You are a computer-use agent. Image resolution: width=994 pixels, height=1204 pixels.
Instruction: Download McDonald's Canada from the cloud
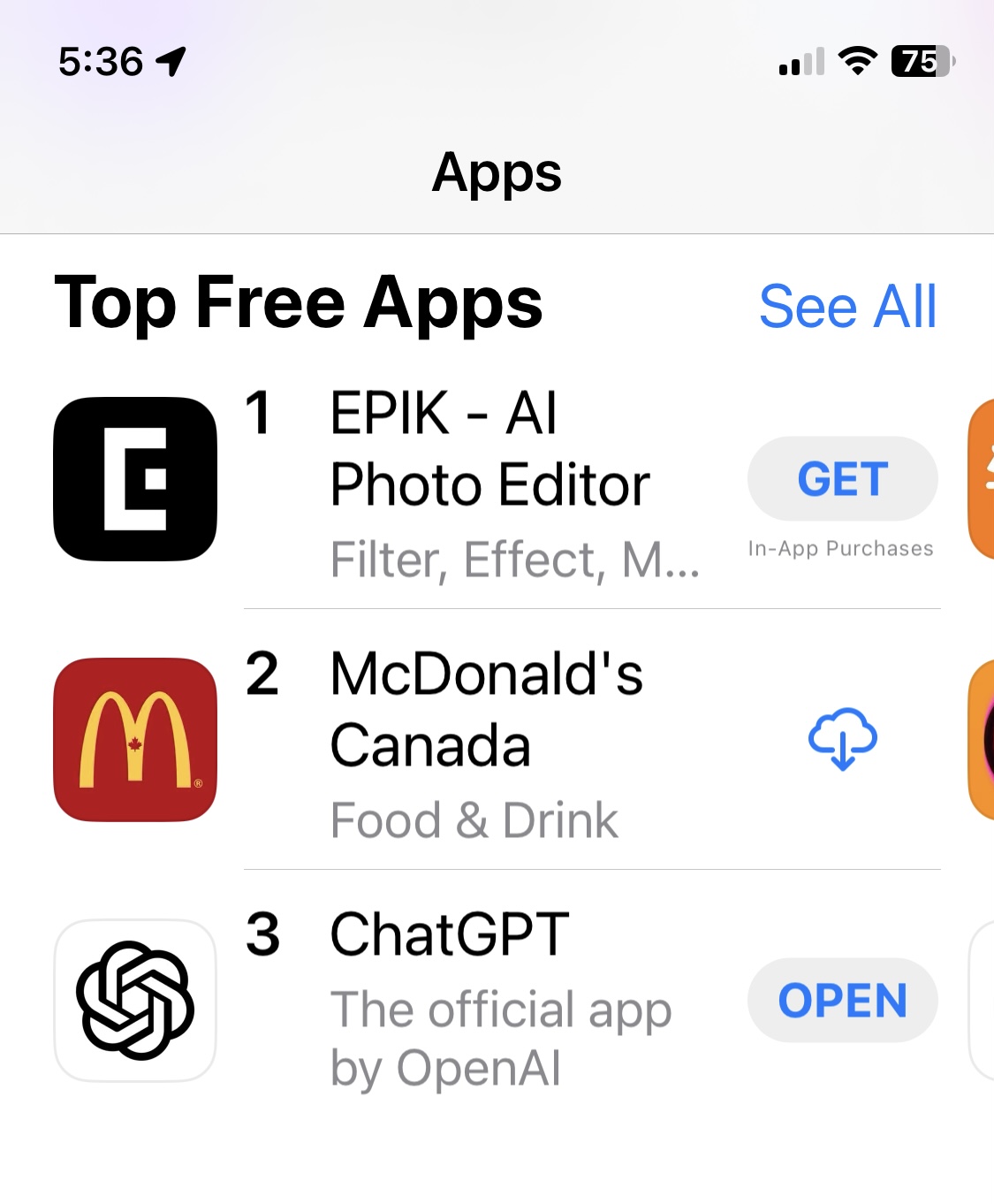coord(842,739)
